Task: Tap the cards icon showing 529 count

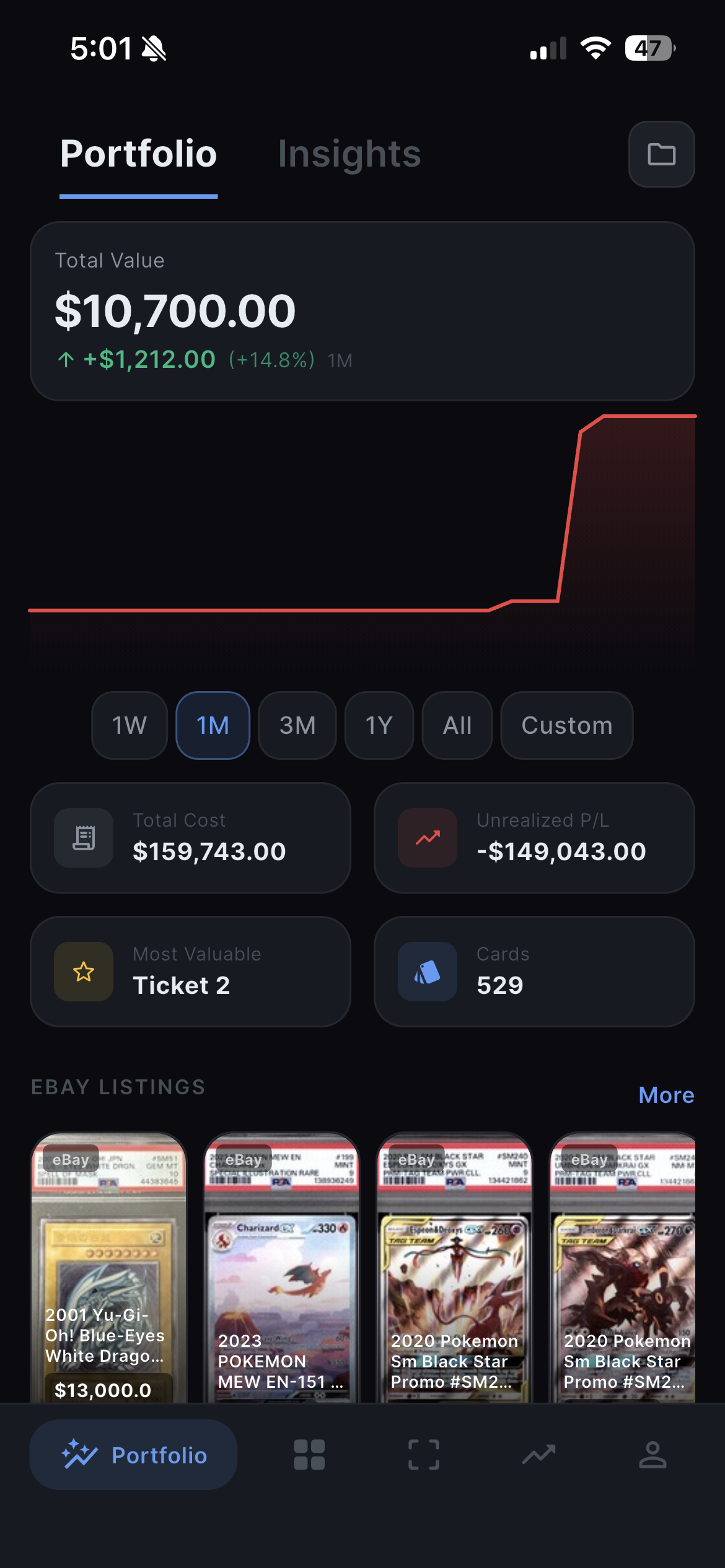Action: pyautogui.click(x=427, y=972)
